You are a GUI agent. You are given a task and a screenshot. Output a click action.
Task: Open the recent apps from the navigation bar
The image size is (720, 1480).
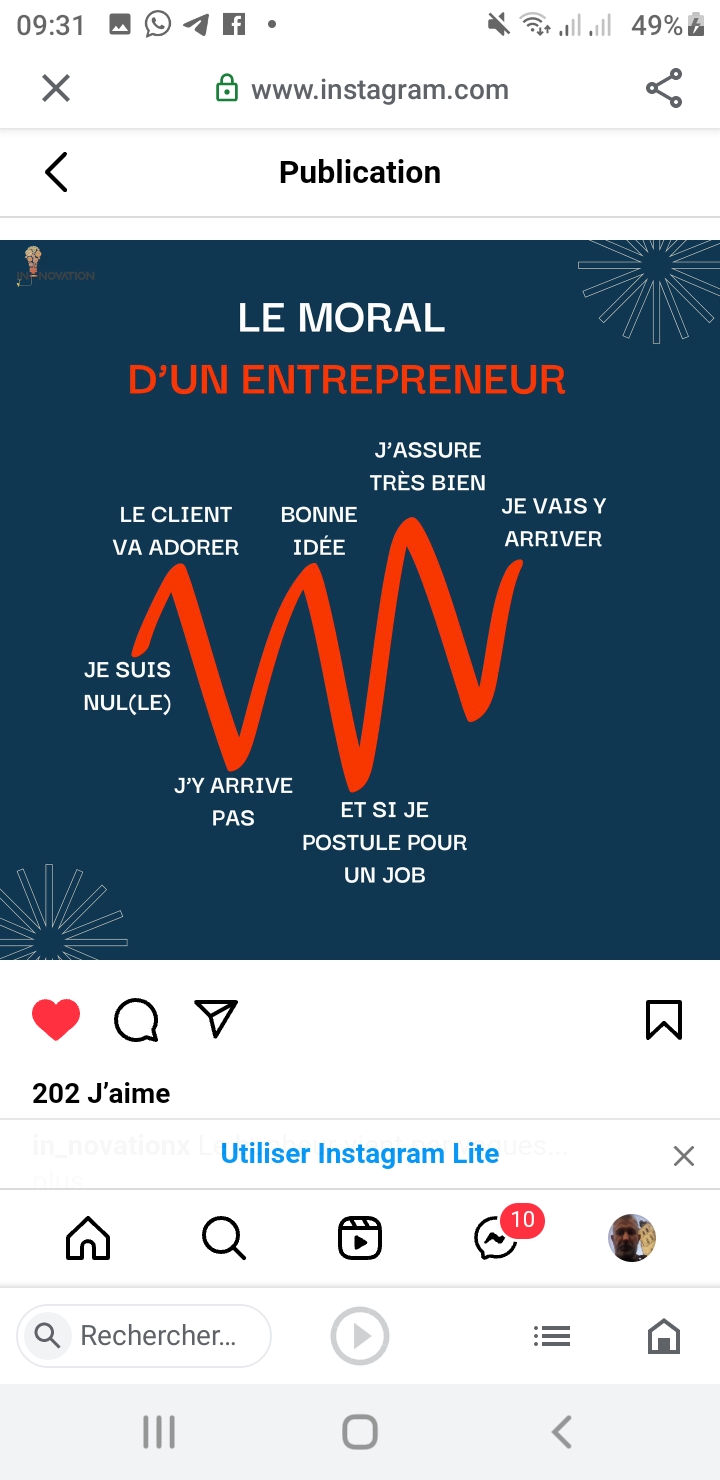click(x=159, y=1432)
